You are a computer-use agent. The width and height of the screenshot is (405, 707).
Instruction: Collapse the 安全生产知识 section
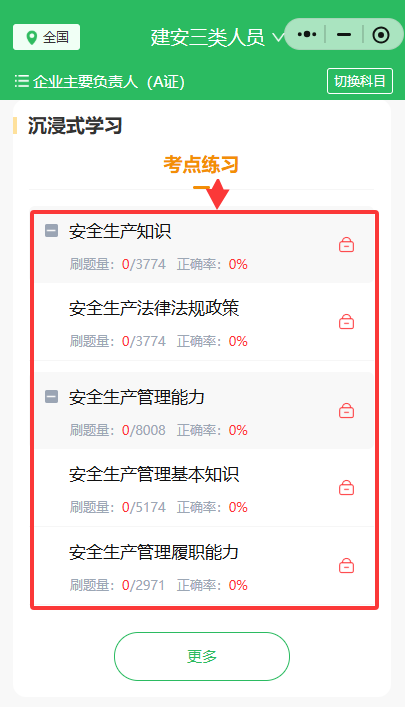(x=51, y=231)
